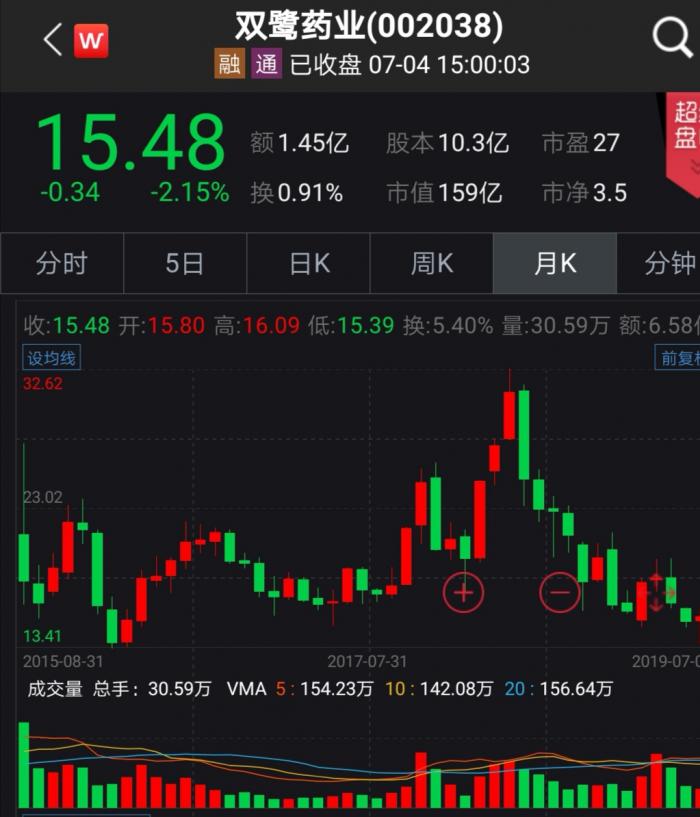
Task: Zoom out the K-line chart with minus
Action: tap(560, 592)
